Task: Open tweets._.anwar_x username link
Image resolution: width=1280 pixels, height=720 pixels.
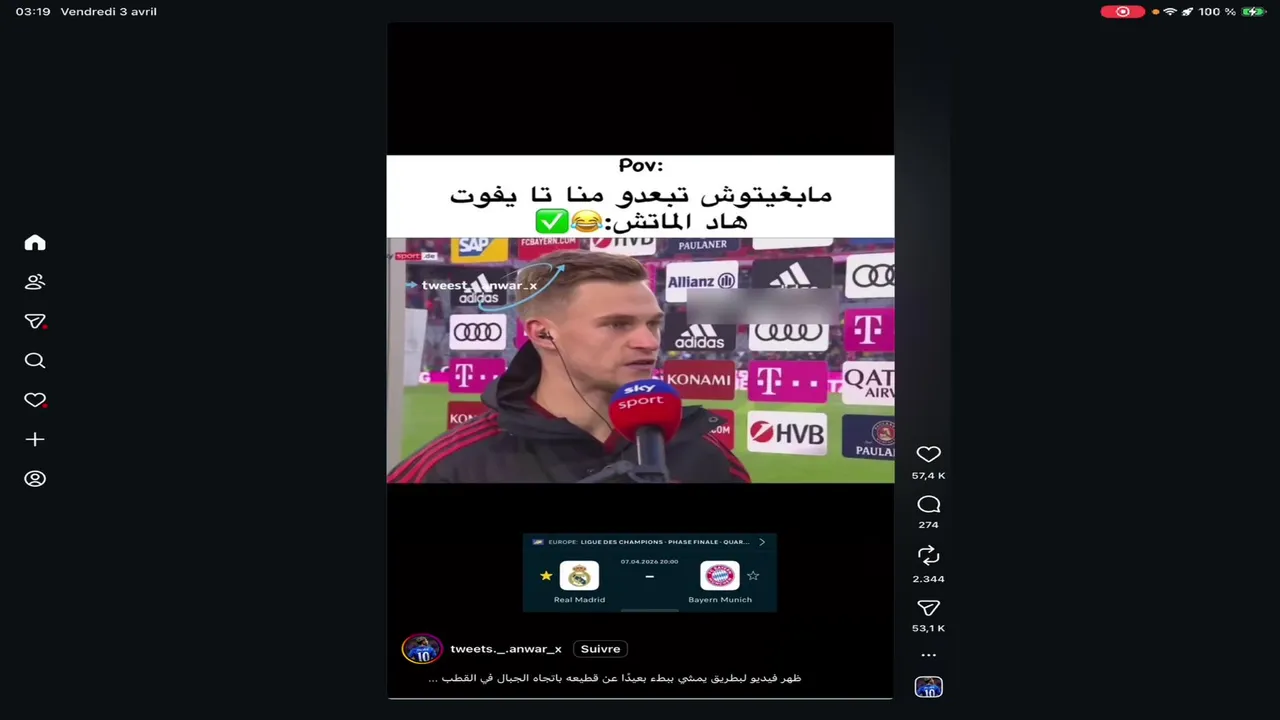Action: [x=506, y=649]
